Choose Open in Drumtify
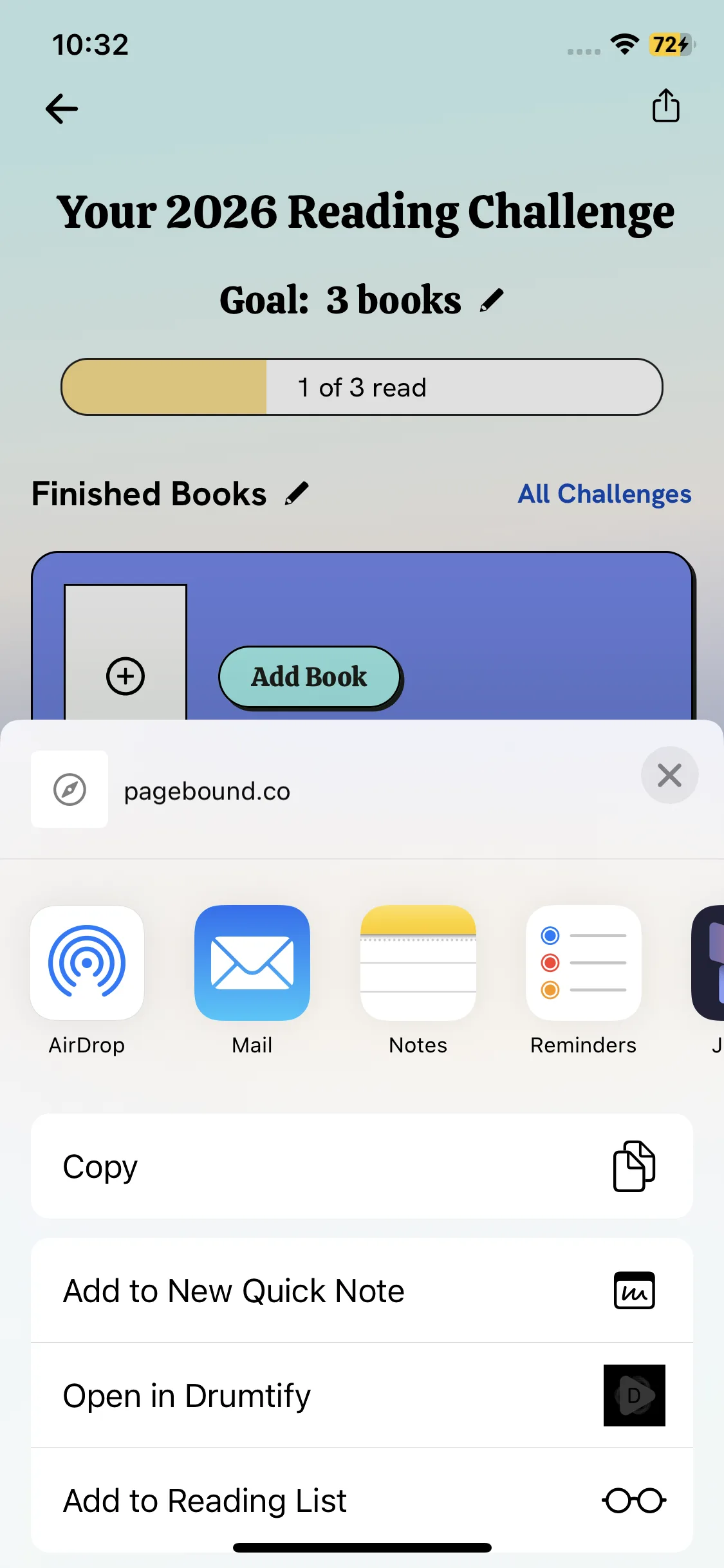Image resolution: width=724 pixels, height=1568 pixels. (362, 1395)
